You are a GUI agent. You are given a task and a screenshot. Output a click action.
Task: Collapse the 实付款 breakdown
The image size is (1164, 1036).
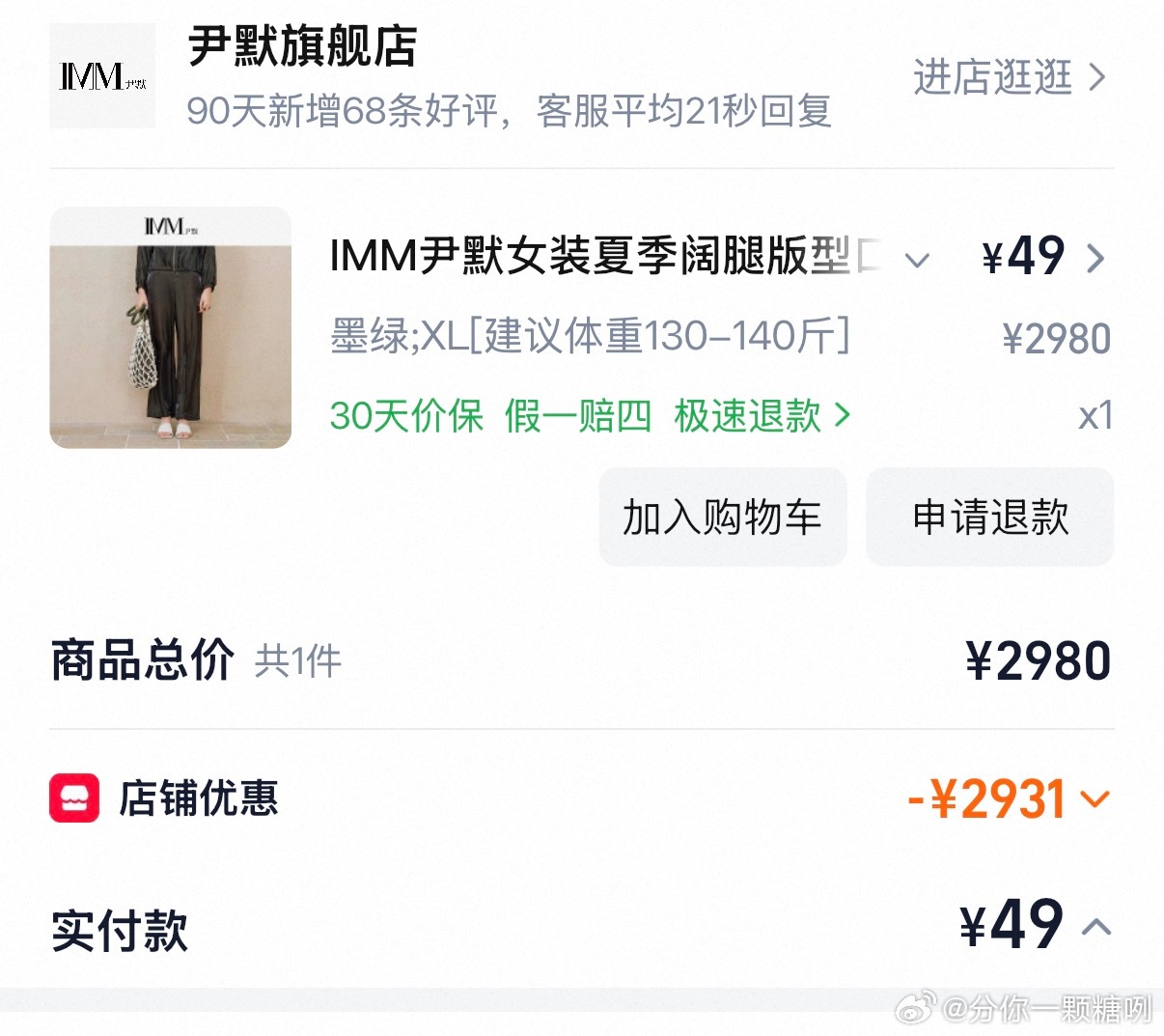point(1095,927)
